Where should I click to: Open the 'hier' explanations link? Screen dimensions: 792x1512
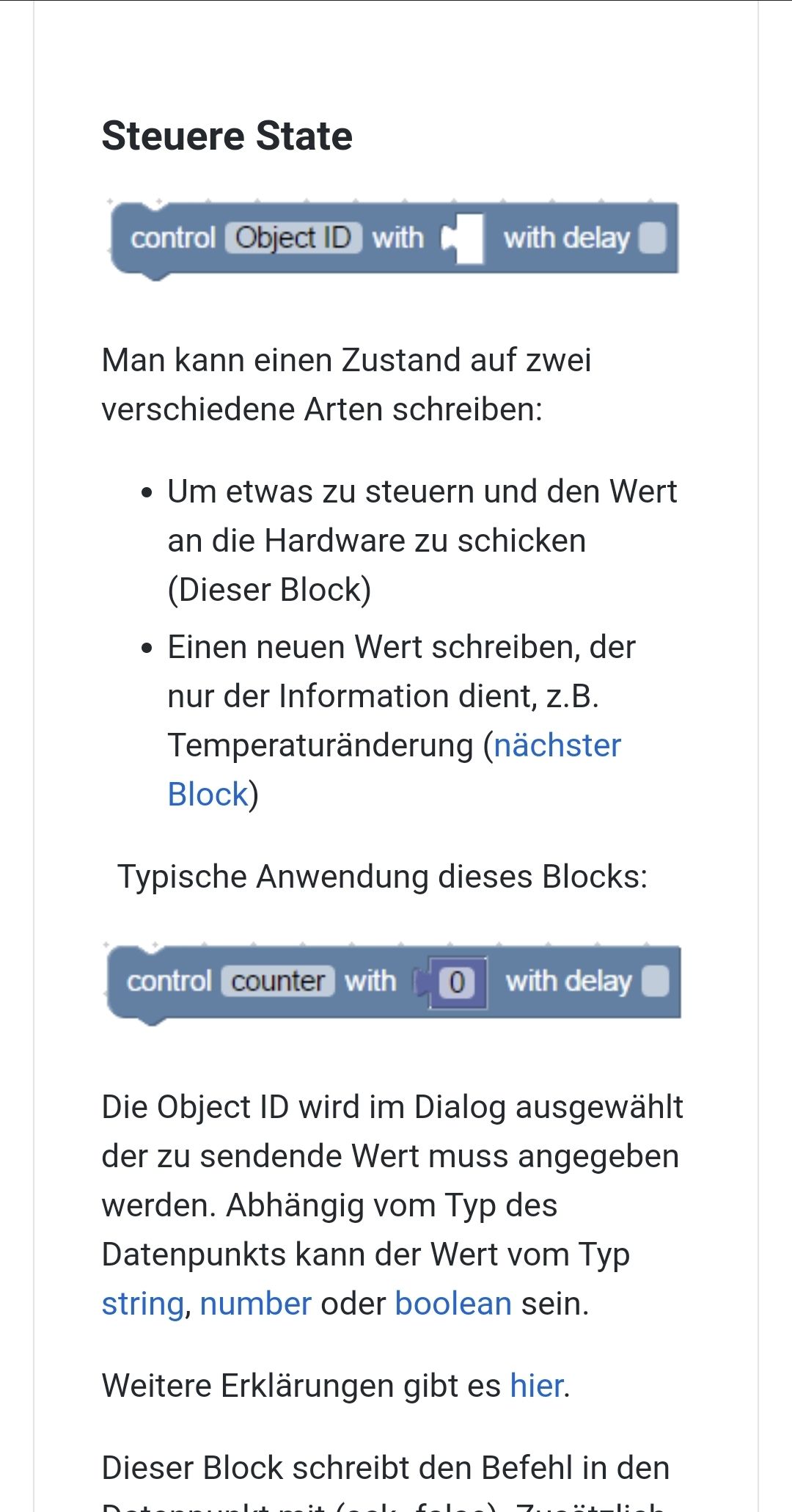click(537, 1387)
